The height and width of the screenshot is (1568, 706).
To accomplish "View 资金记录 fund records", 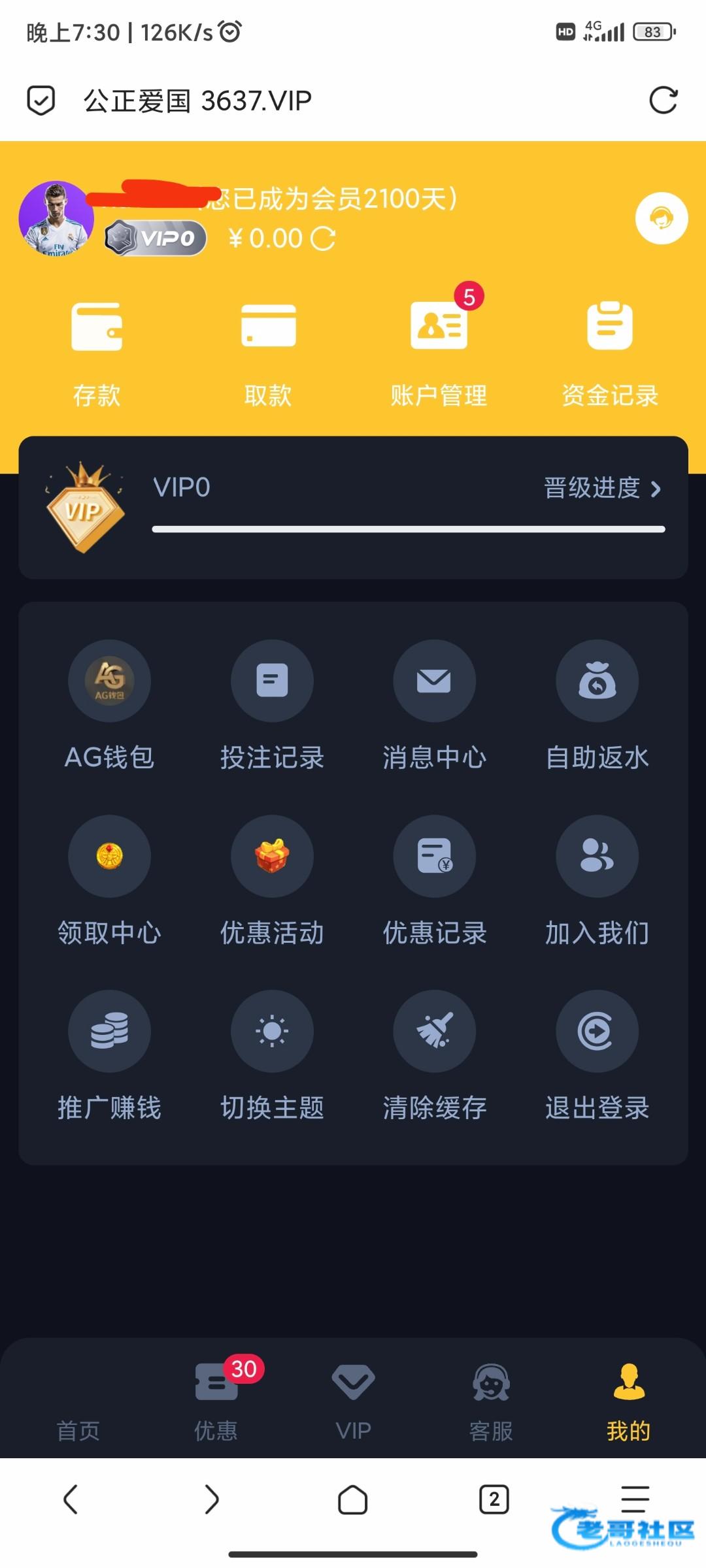I will [609, 353].
